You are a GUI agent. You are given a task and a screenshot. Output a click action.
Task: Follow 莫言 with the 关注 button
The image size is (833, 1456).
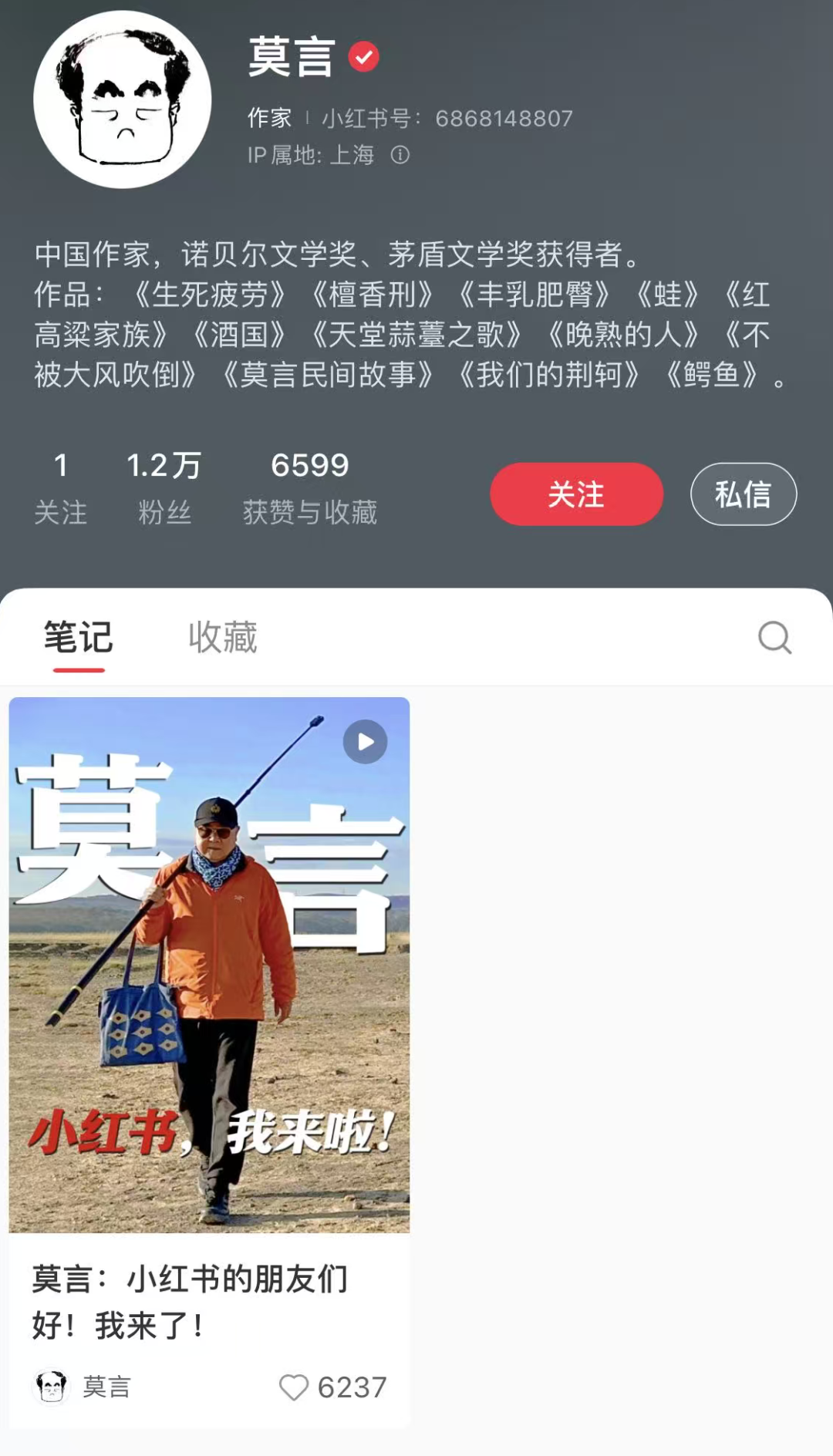pos(576,494)
